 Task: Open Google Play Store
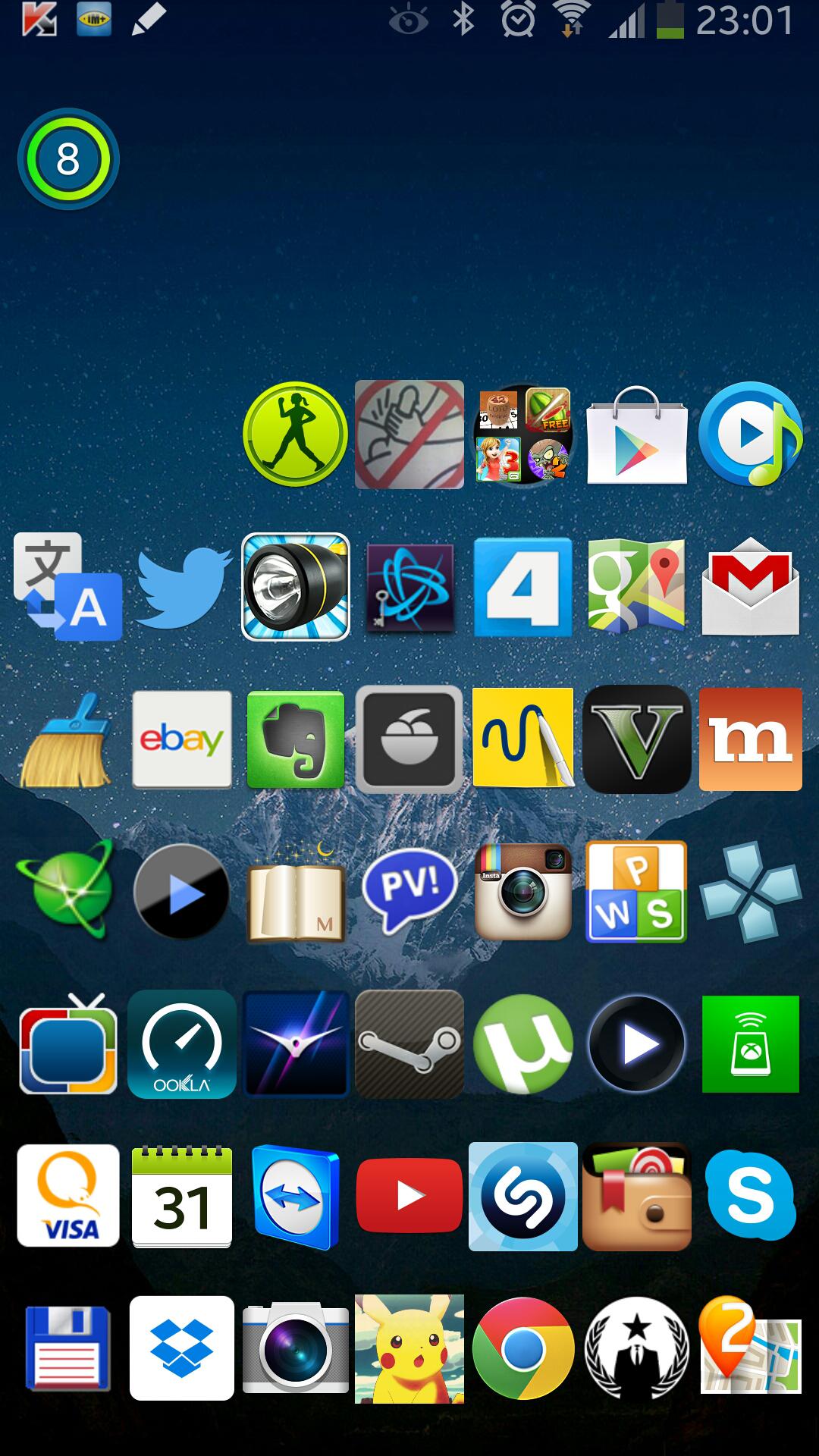tap(637, 435)
